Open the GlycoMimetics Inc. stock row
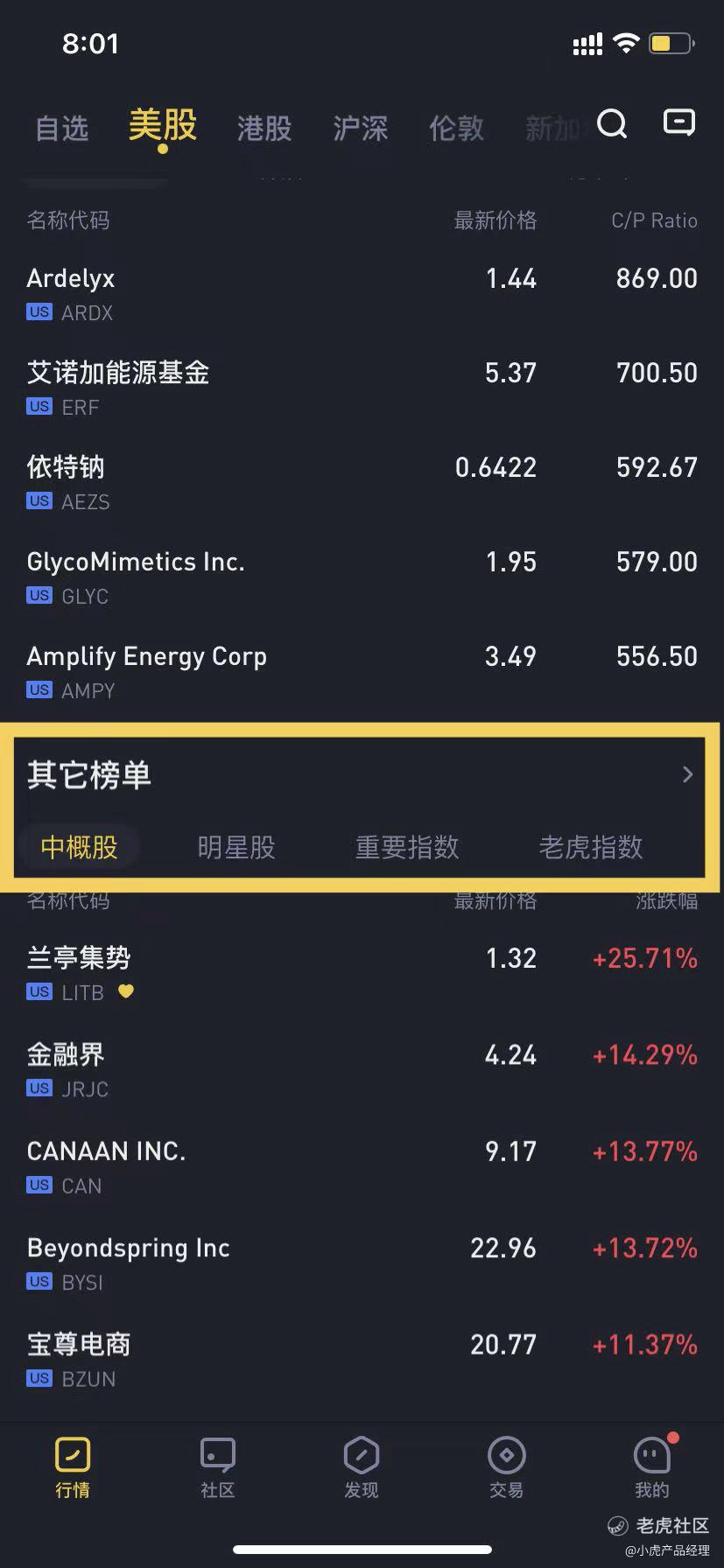The height and width of the screenshot is (1568, 724). click(x=362, y=577)
